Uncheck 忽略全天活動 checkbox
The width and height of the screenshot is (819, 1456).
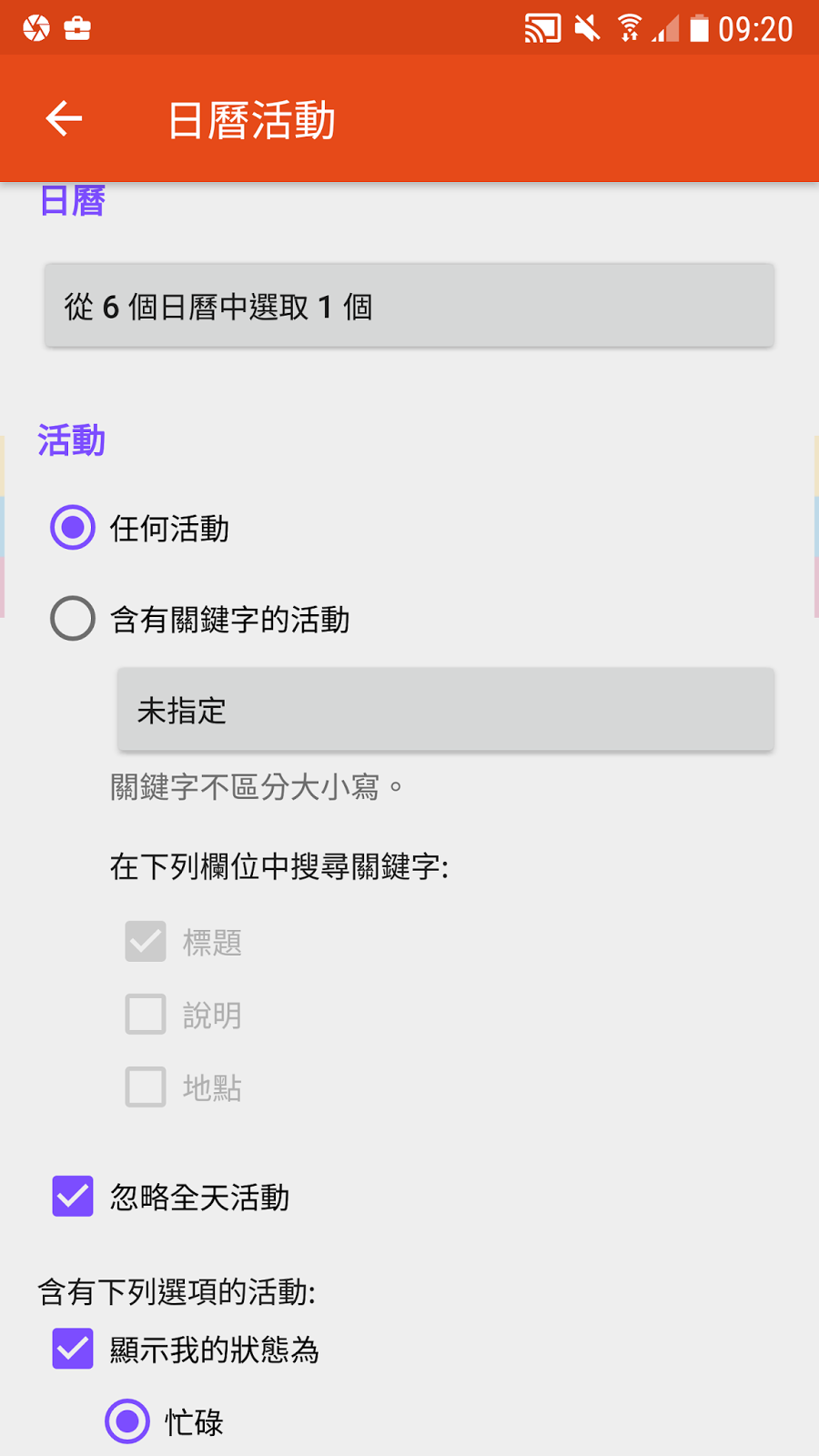click(73, 1197)
